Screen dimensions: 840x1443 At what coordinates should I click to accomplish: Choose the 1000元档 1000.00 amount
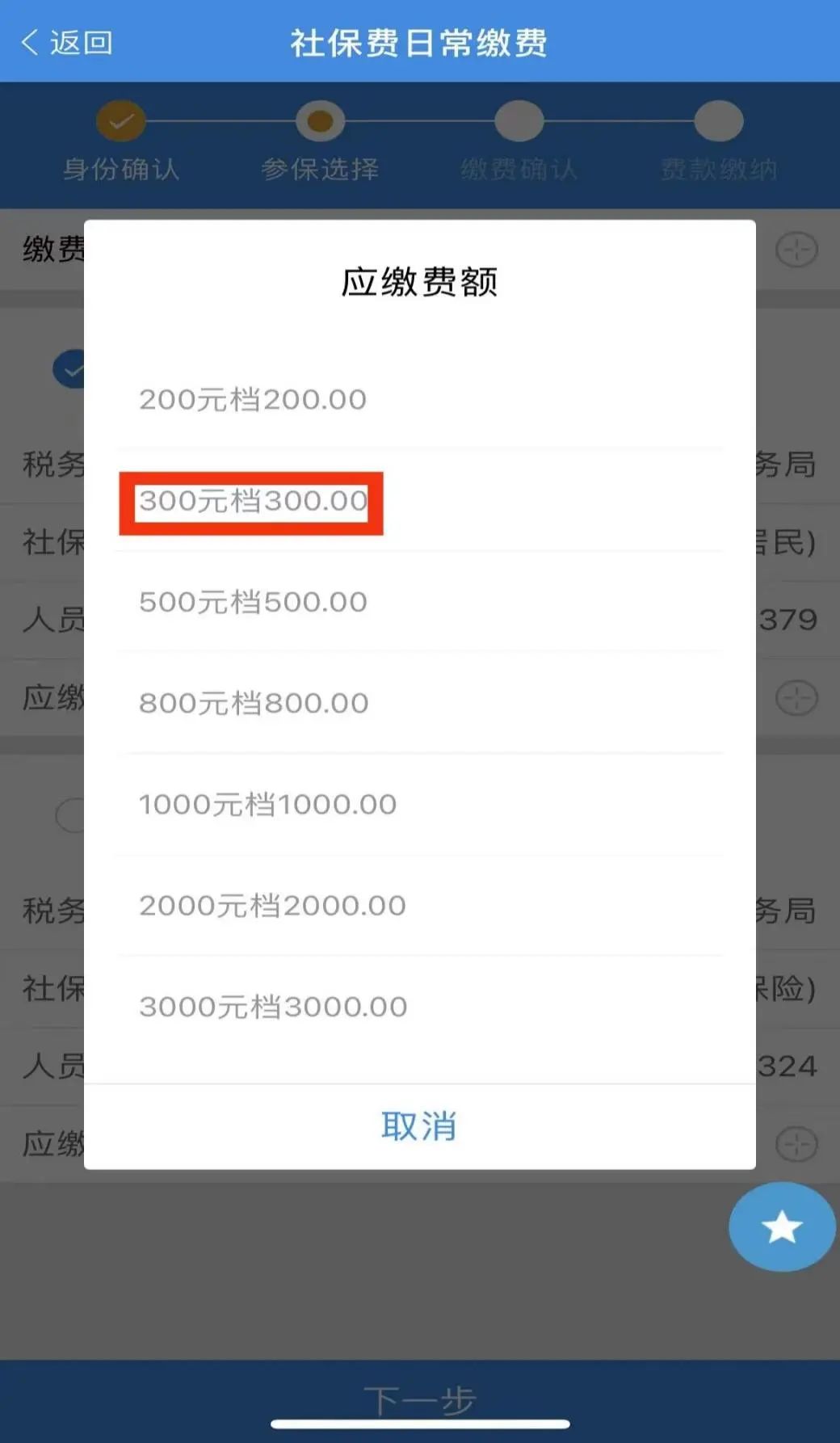(419, 804)
